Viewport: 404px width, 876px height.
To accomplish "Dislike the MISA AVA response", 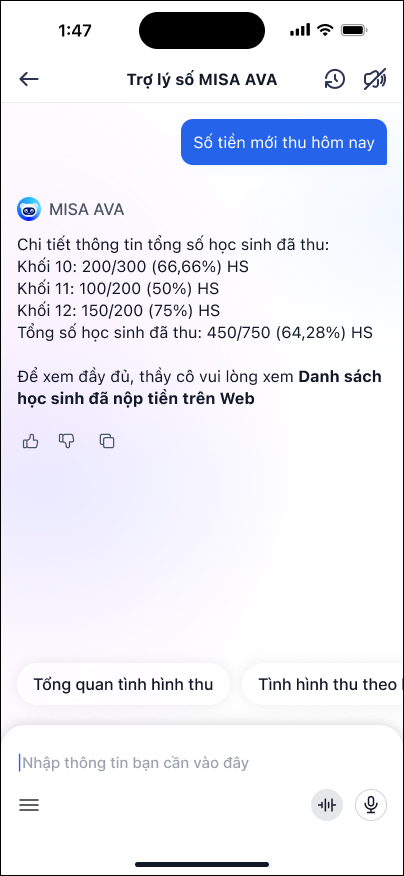I will click(66, 441).
